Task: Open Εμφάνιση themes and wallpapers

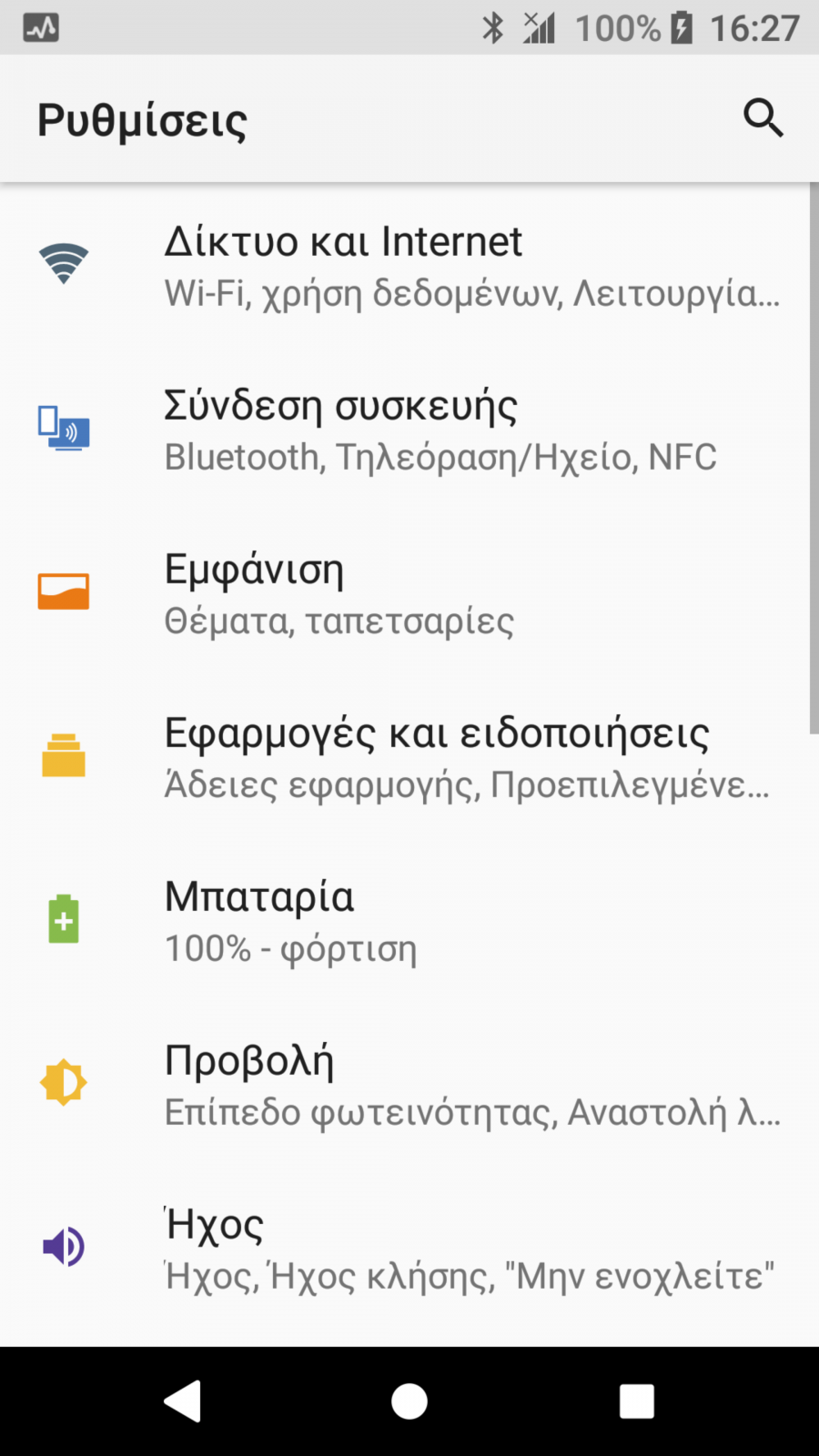Action: 405,593
